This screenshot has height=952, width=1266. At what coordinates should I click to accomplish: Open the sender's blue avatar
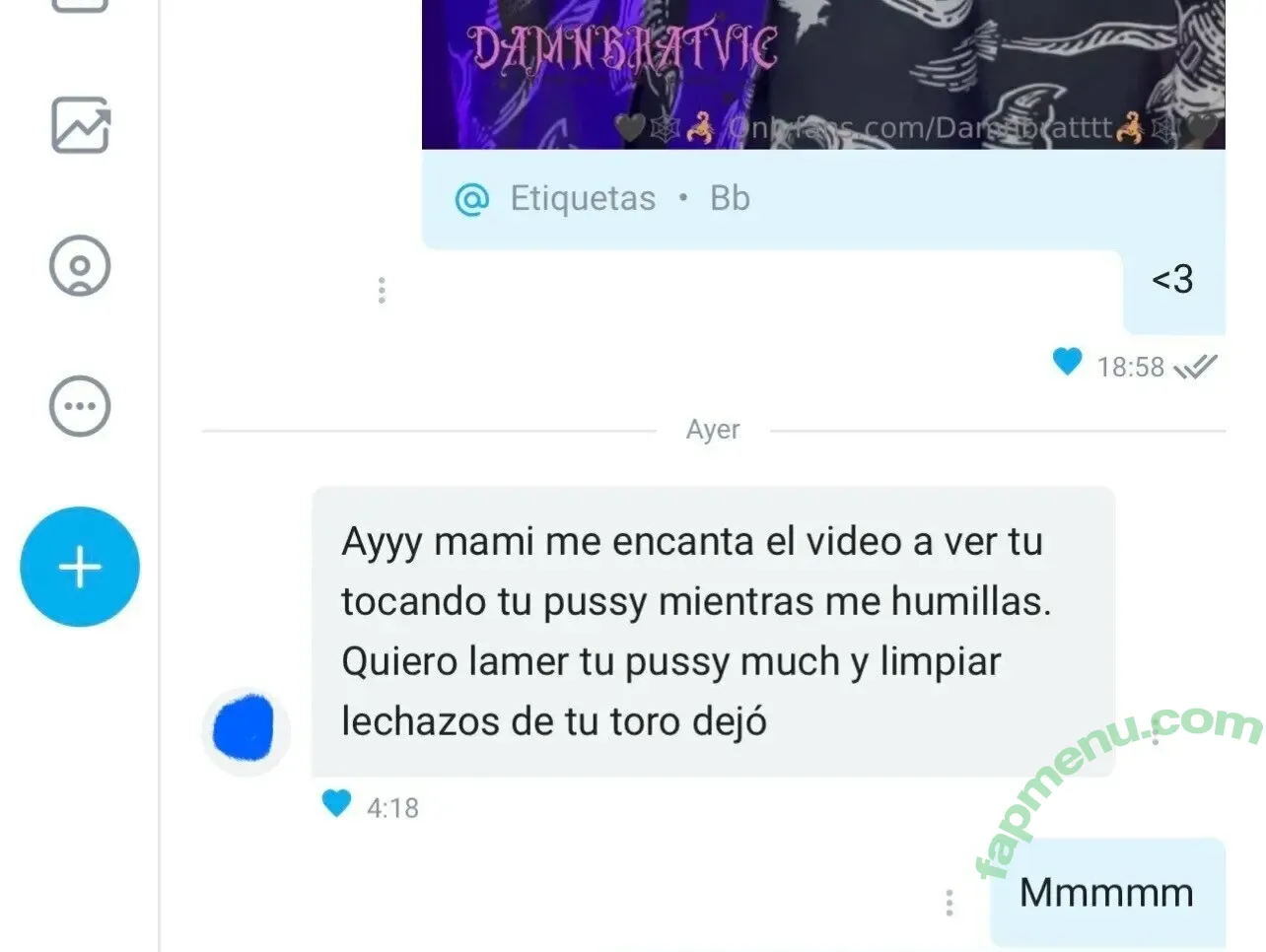(x=246, y=730)
